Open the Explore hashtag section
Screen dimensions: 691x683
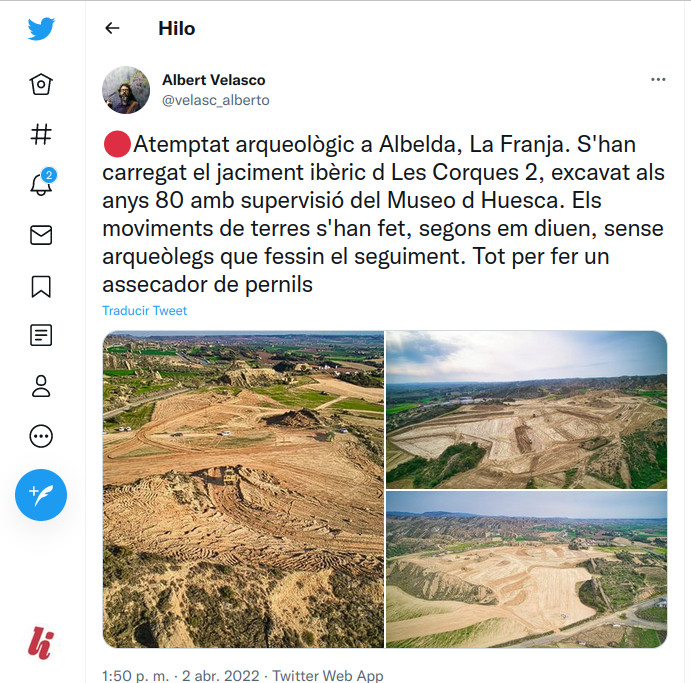click(41, 134)
